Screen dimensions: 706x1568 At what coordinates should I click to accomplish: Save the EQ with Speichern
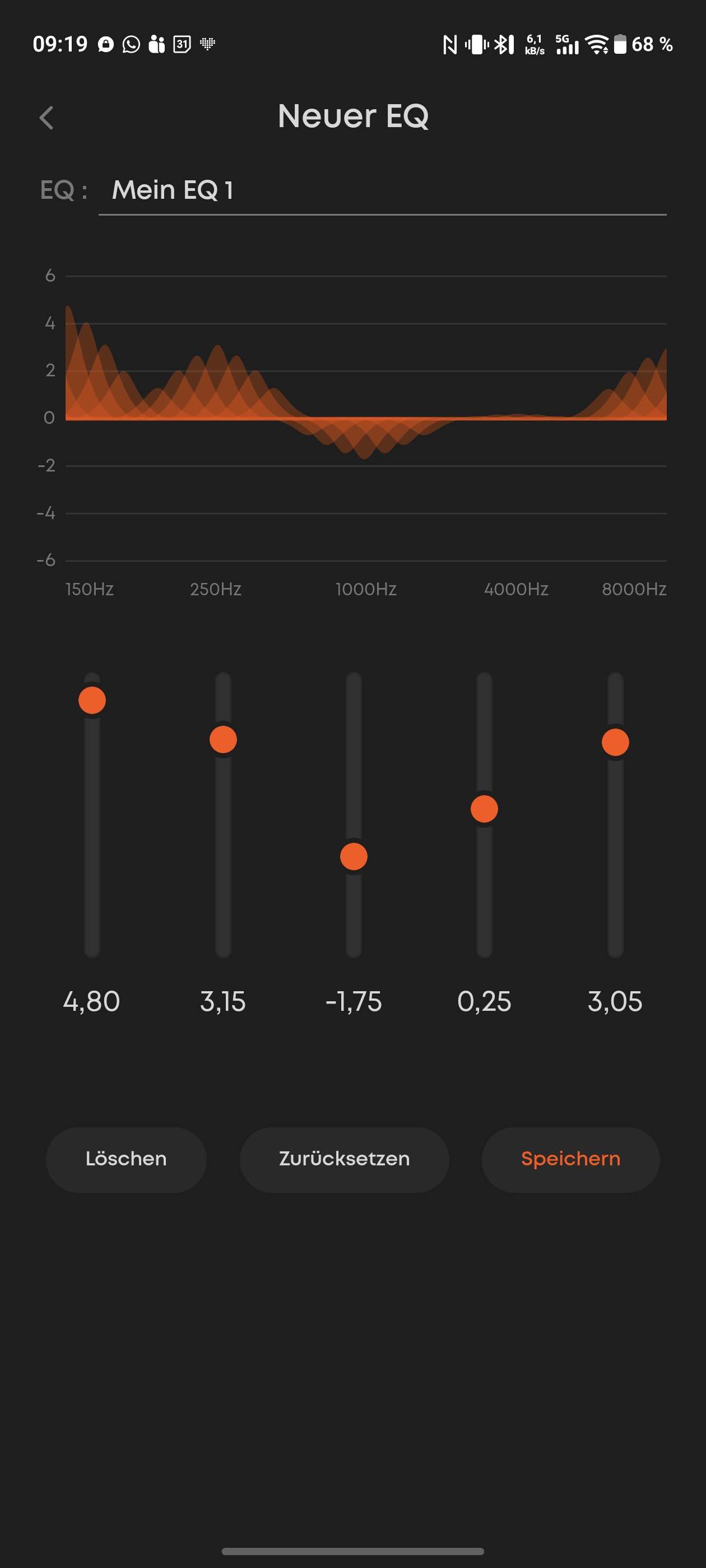click(x=570, y=1159)
